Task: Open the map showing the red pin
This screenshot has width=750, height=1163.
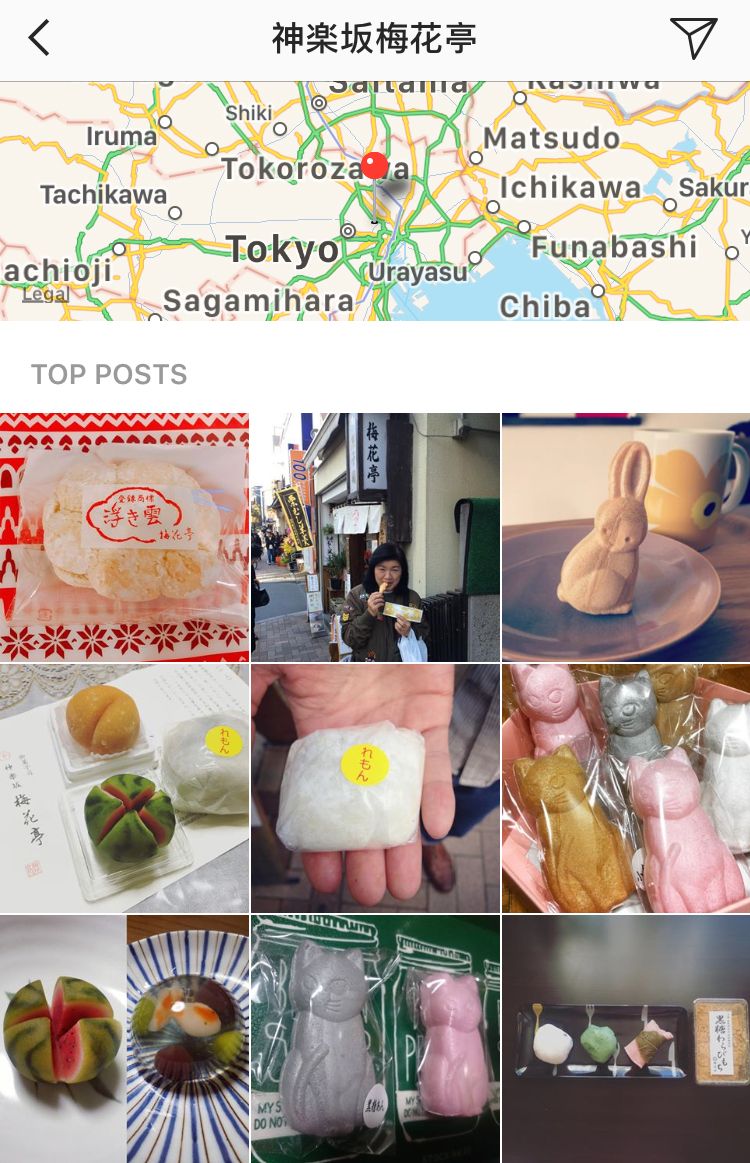Action: [375, 200]
